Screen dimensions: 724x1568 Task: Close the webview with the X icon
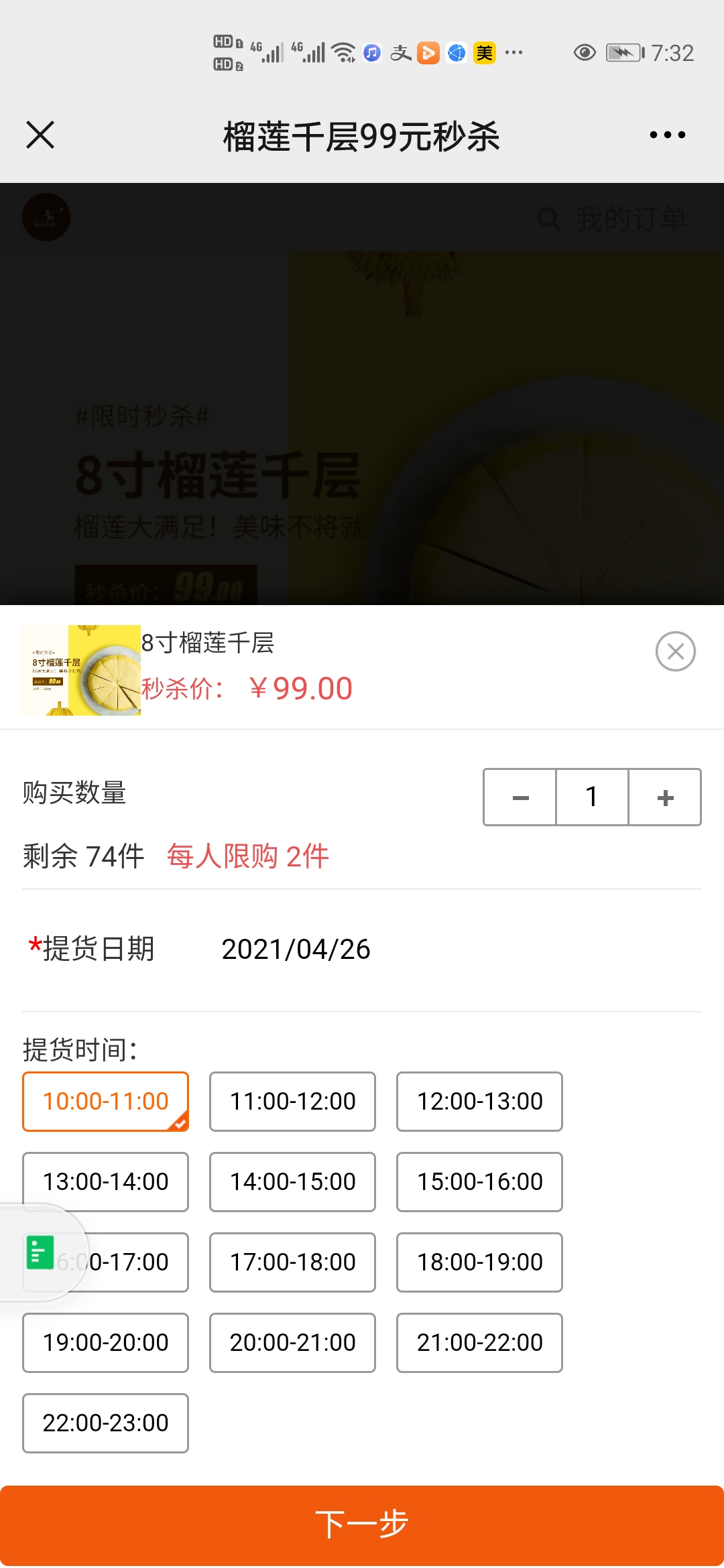point(40,135)
